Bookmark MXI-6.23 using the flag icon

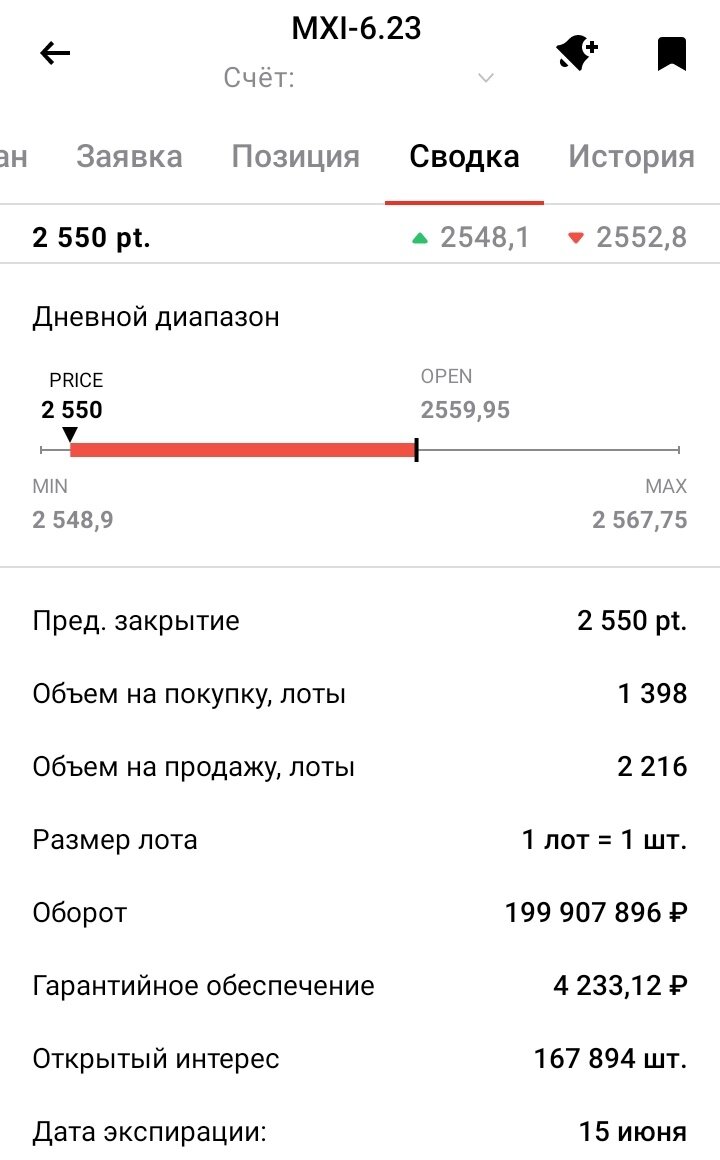672,55
